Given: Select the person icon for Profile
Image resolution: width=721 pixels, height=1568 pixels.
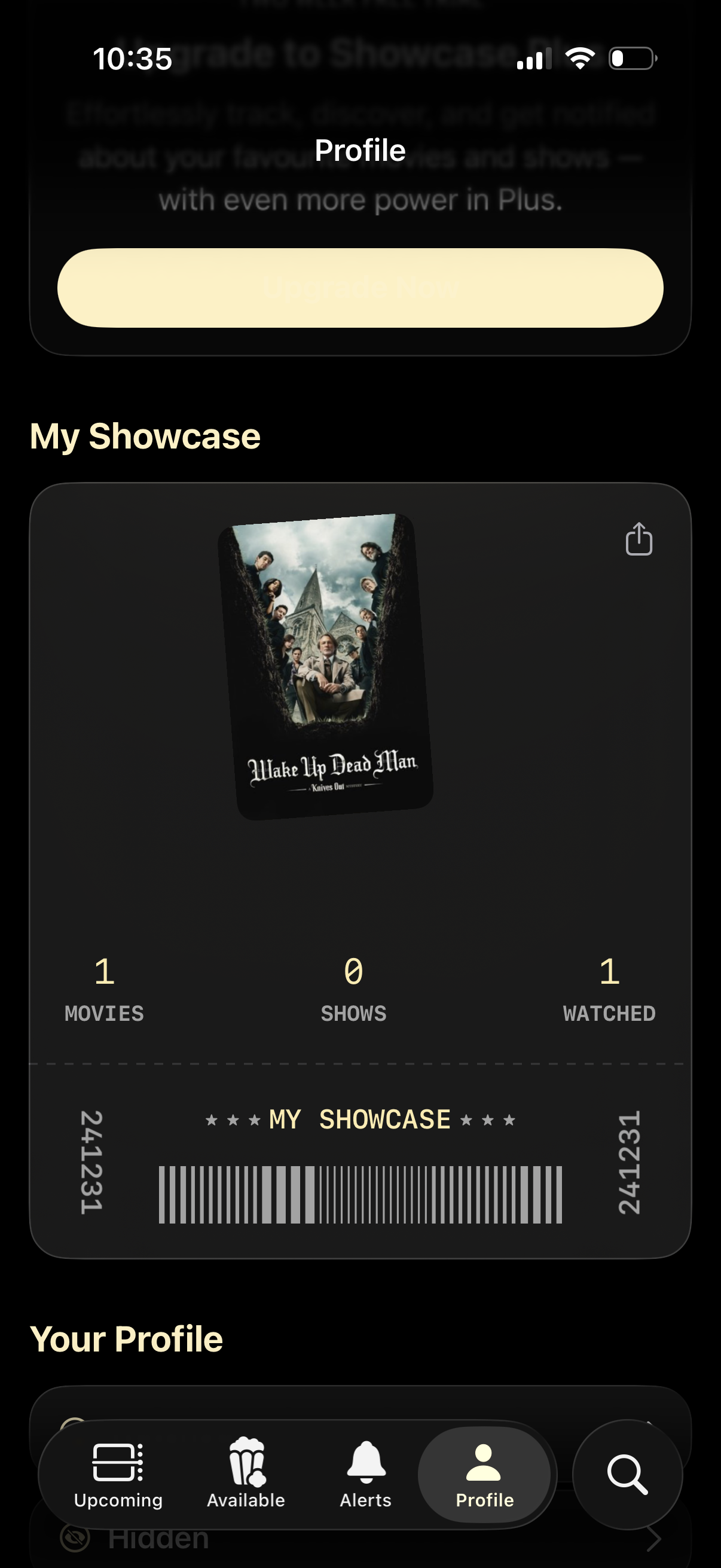Looking at the screenshot, I should [484, 1461].
